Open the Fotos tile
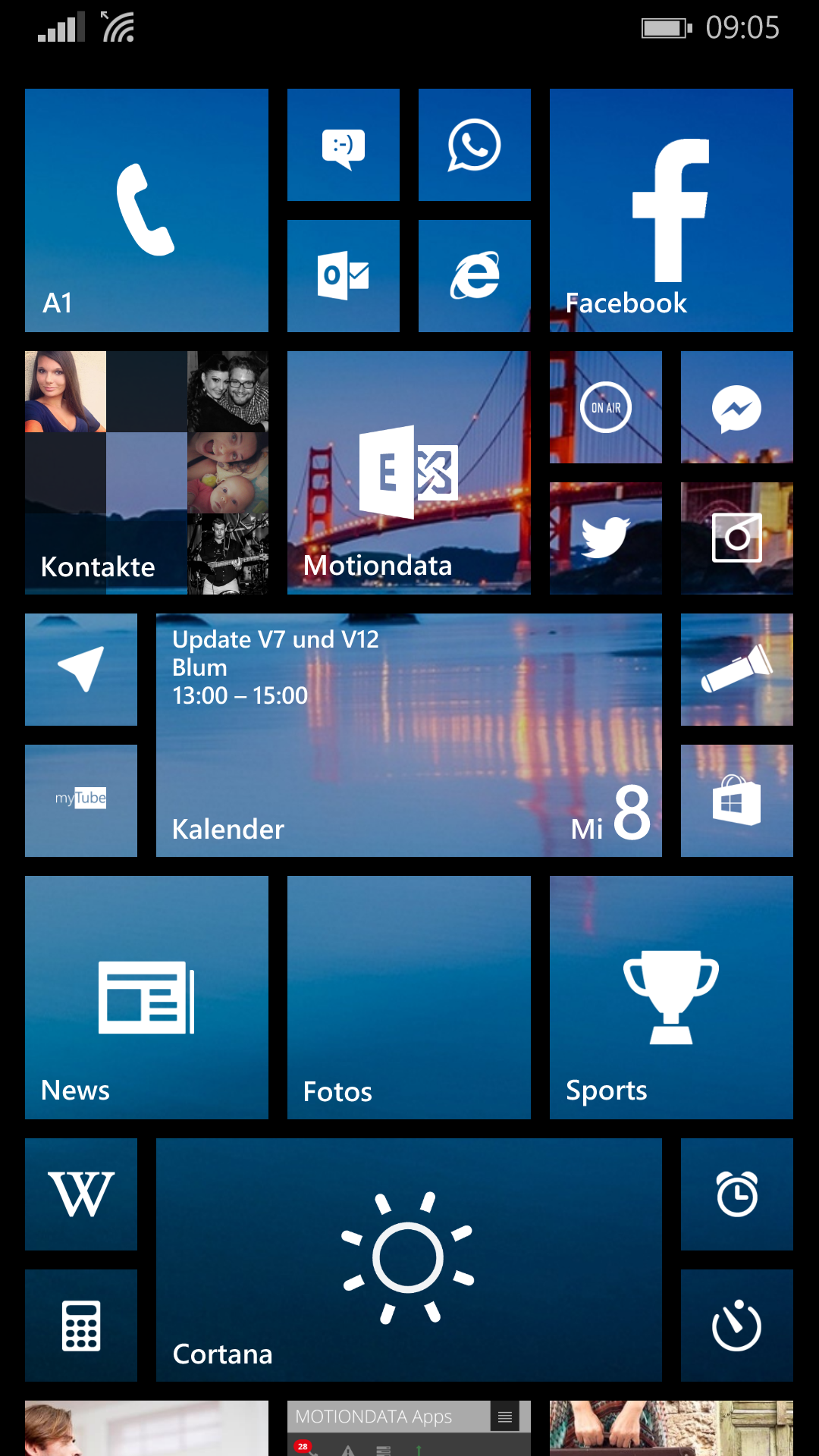Viewport: 819px width, 1456px height. pyautogui.click(x=409, y=997)
